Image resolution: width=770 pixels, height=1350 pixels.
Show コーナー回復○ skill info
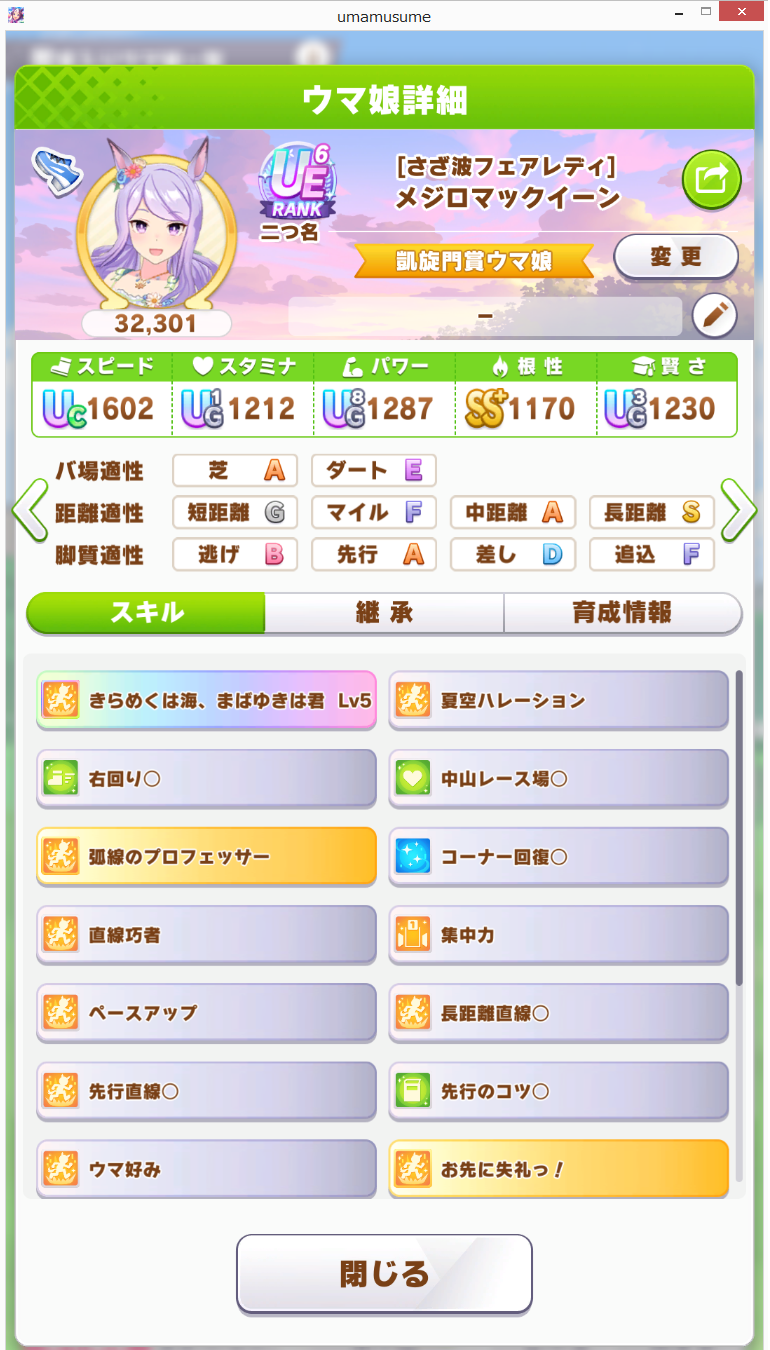click(558, 857)
